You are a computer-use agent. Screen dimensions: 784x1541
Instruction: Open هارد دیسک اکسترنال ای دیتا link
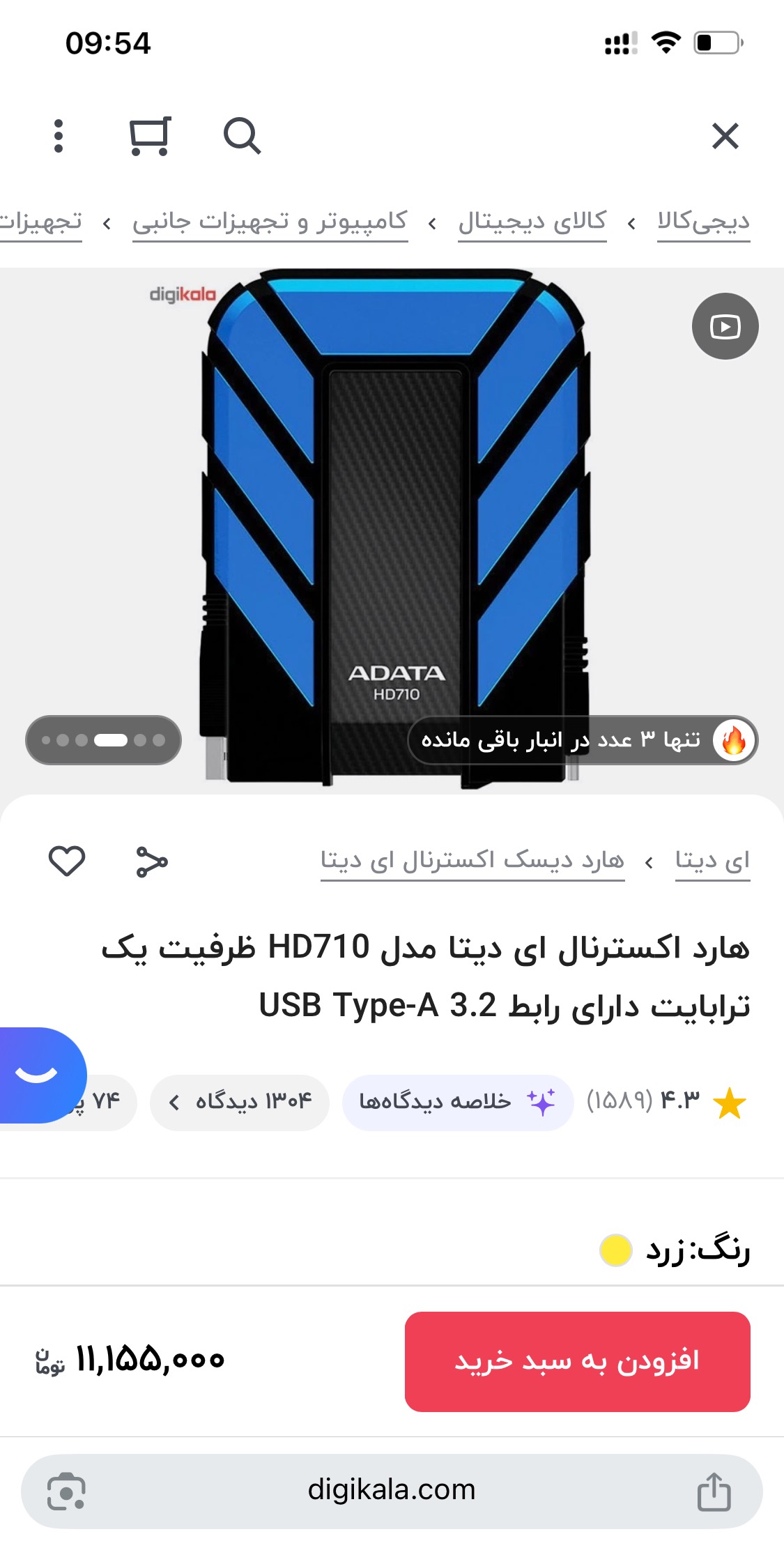(x=472, y=861)
